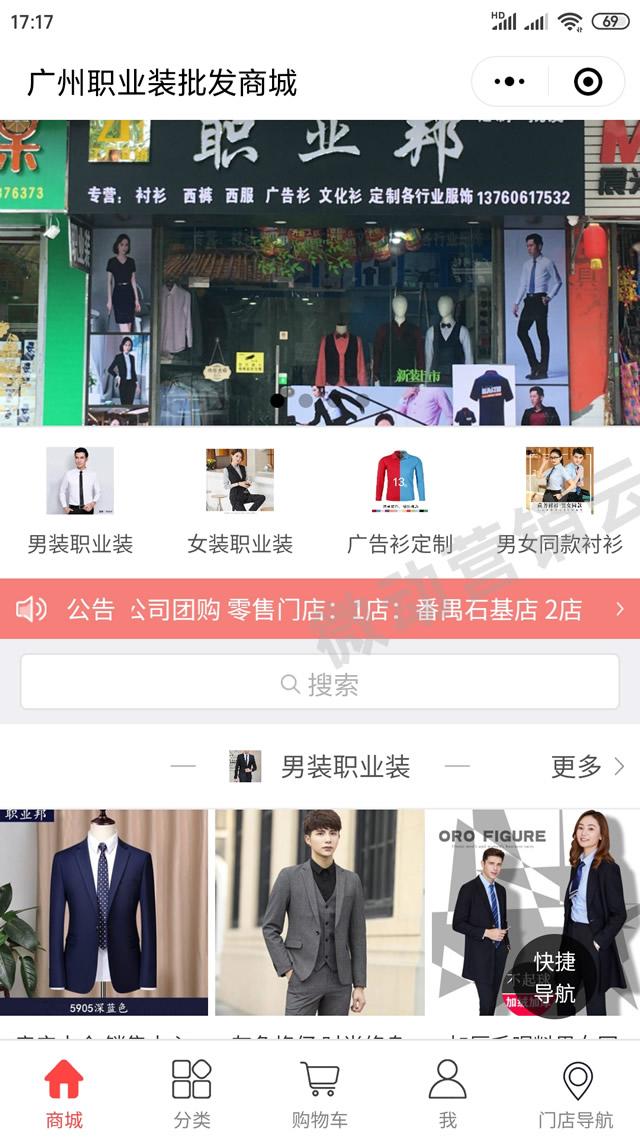Open the 公告 announcement bar
640x1138 pixels.
[320, 608]
